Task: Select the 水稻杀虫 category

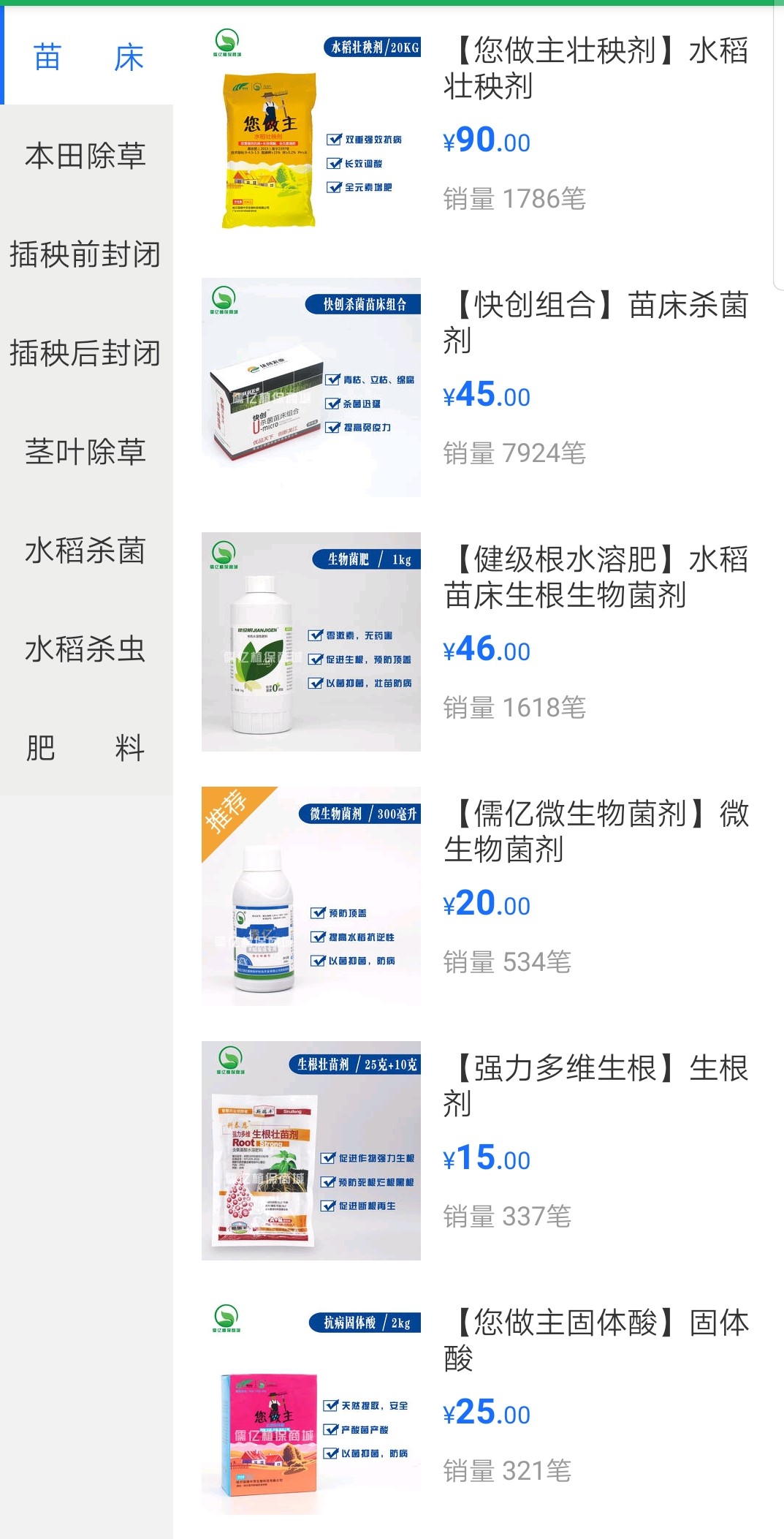Action: coord(85,649)
